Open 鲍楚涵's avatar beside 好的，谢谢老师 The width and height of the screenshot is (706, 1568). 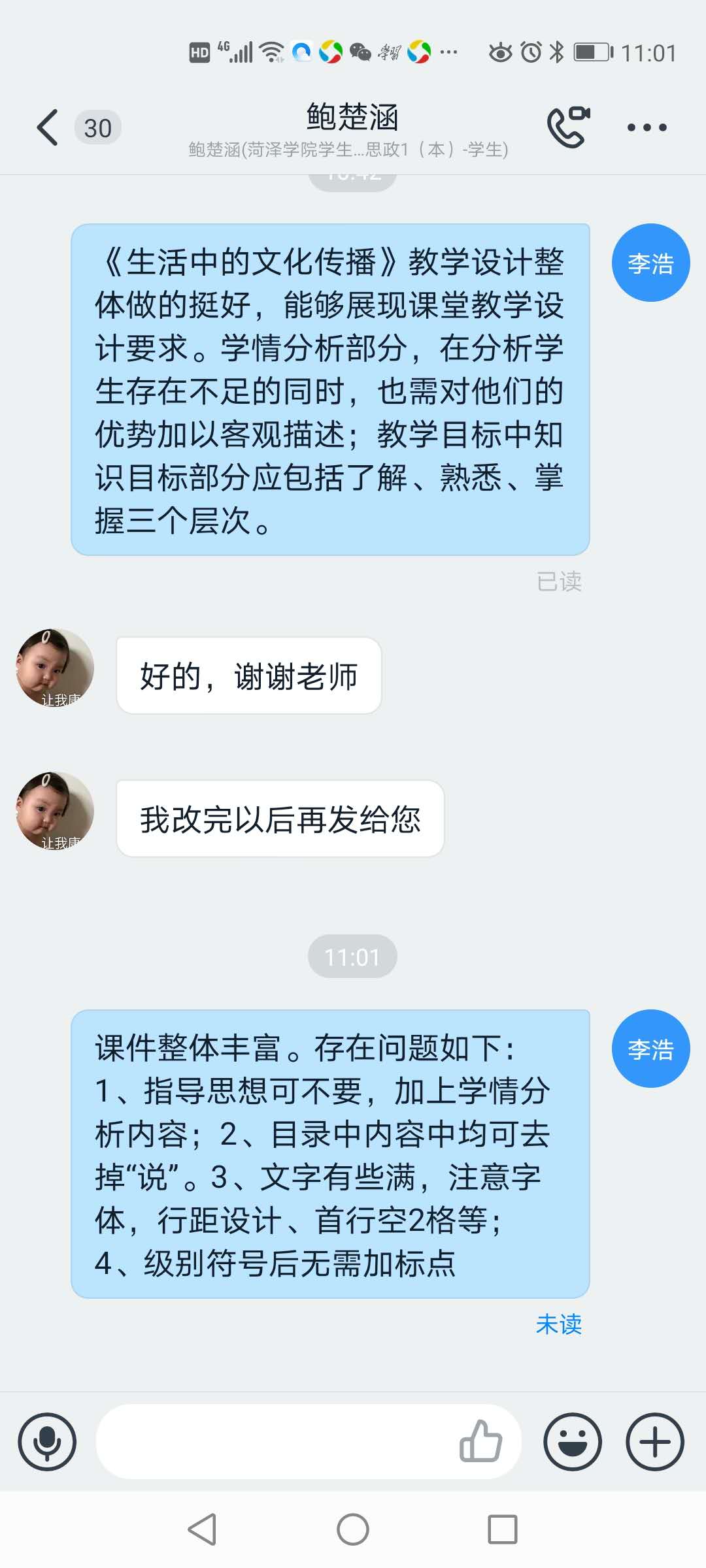(x=55, y=668)
